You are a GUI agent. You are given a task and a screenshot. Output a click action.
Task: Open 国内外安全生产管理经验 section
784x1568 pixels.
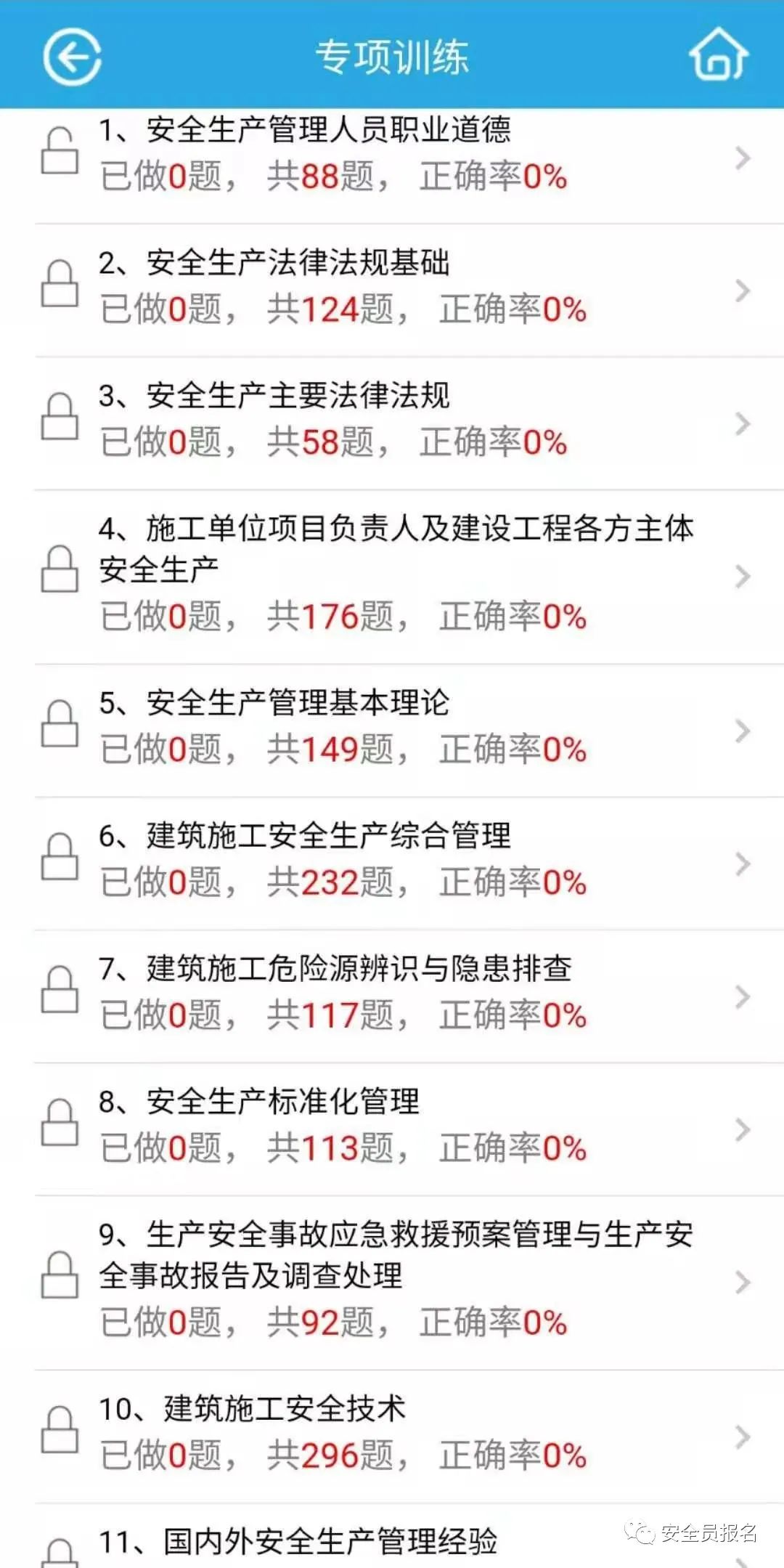coord(392,1537)
